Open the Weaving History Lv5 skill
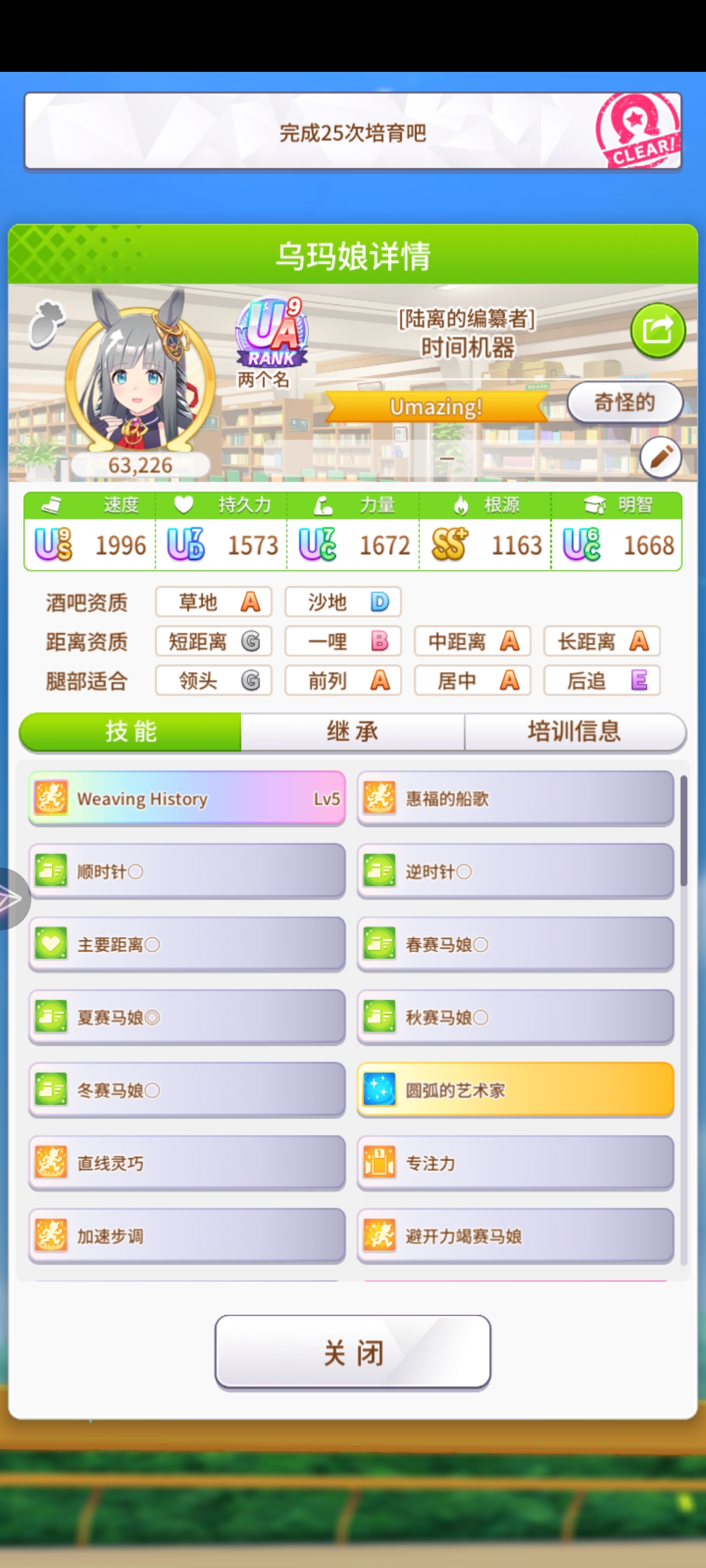Viewport: 706px width, 1568px height. click(187, 798)
